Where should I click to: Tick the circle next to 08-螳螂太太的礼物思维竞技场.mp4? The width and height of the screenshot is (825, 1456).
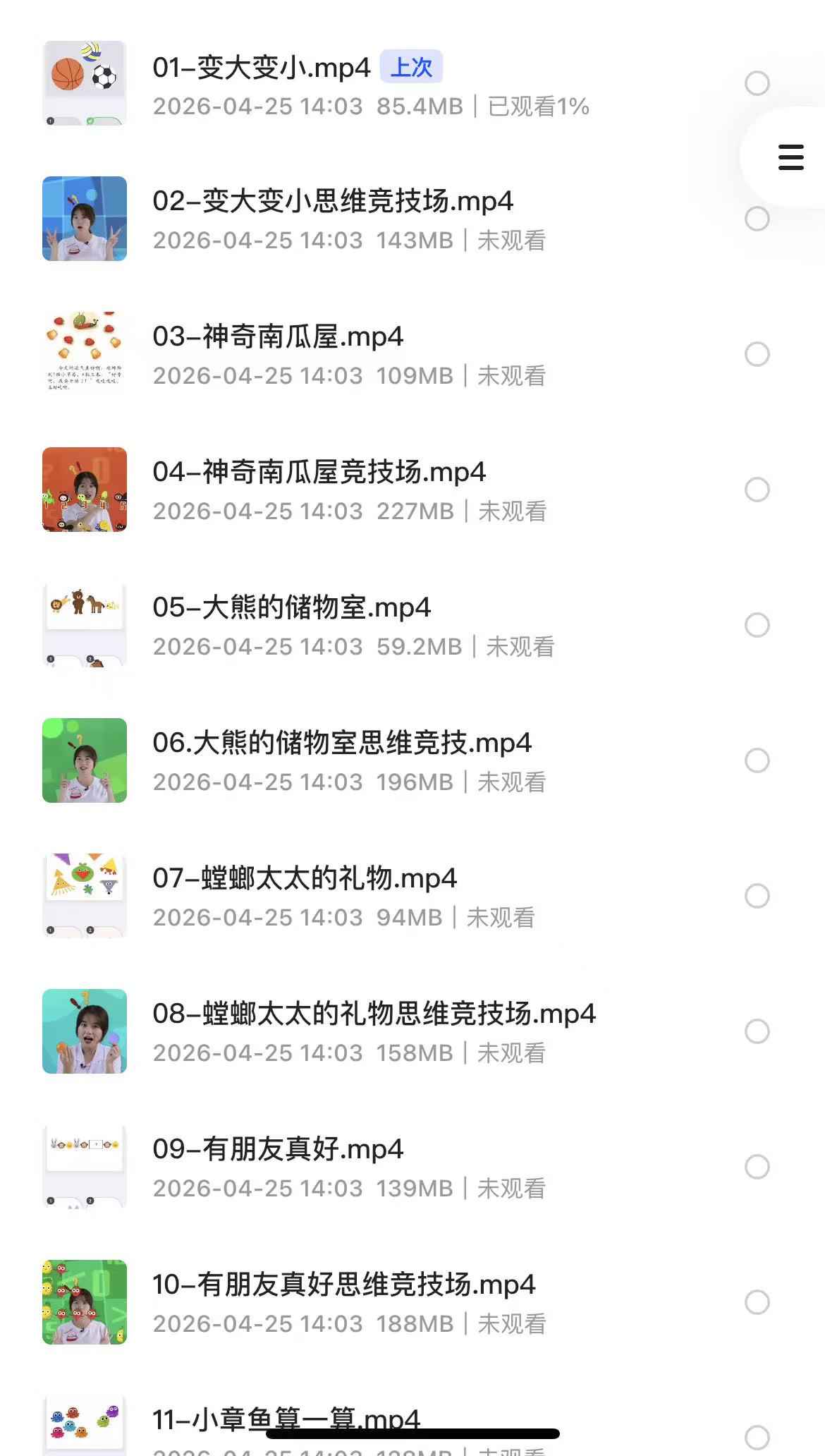(x=757, y=1031)
